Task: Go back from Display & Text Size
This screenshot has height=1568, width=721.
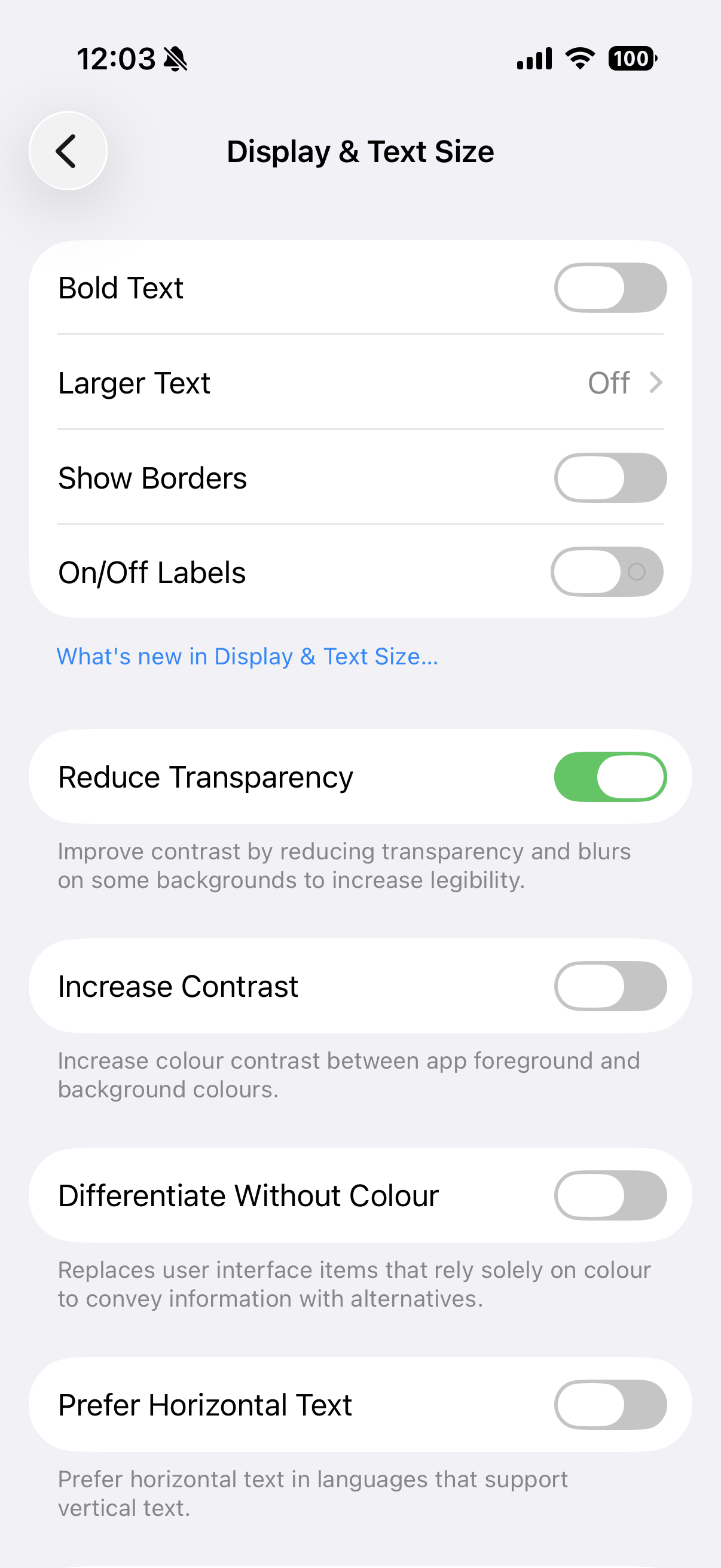Action: click(x=68, y=151)
